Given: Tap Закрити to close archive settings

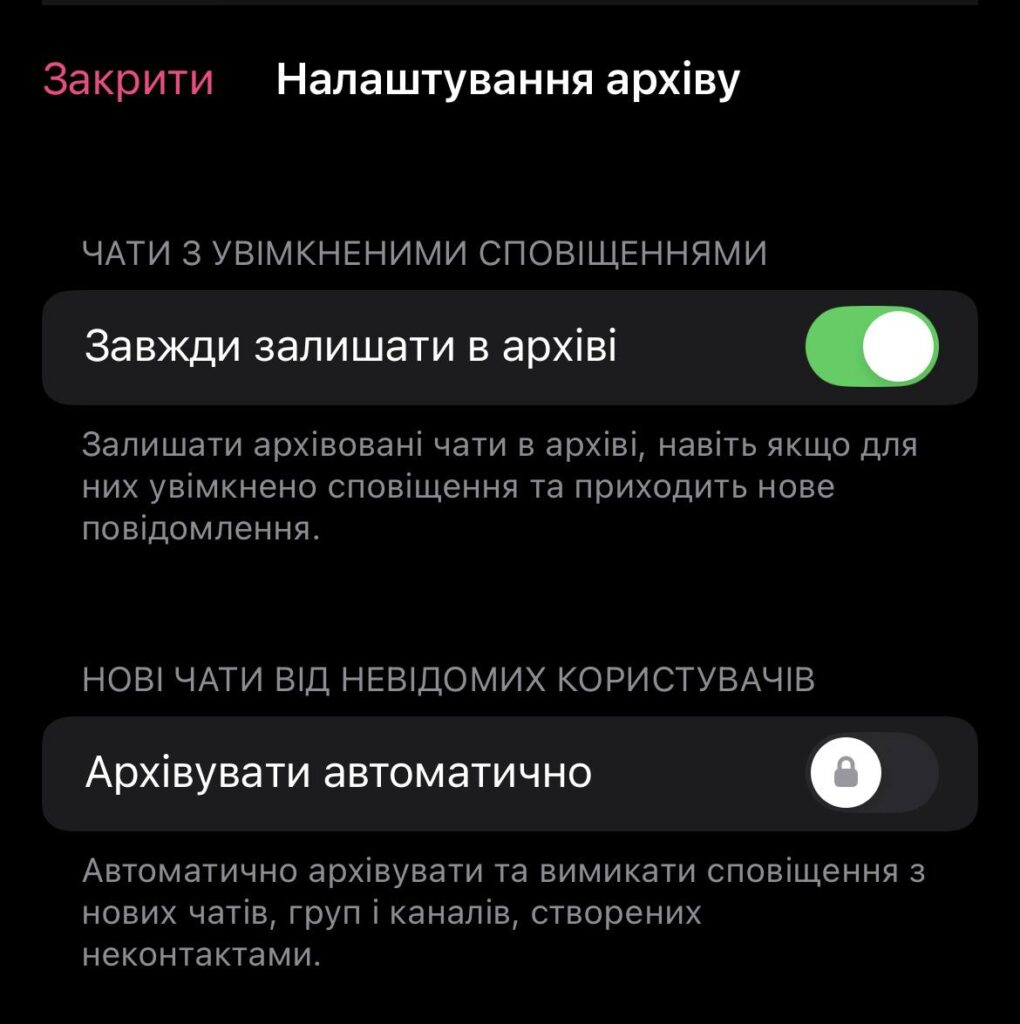Looking at the screenshot, I should 128,80.
